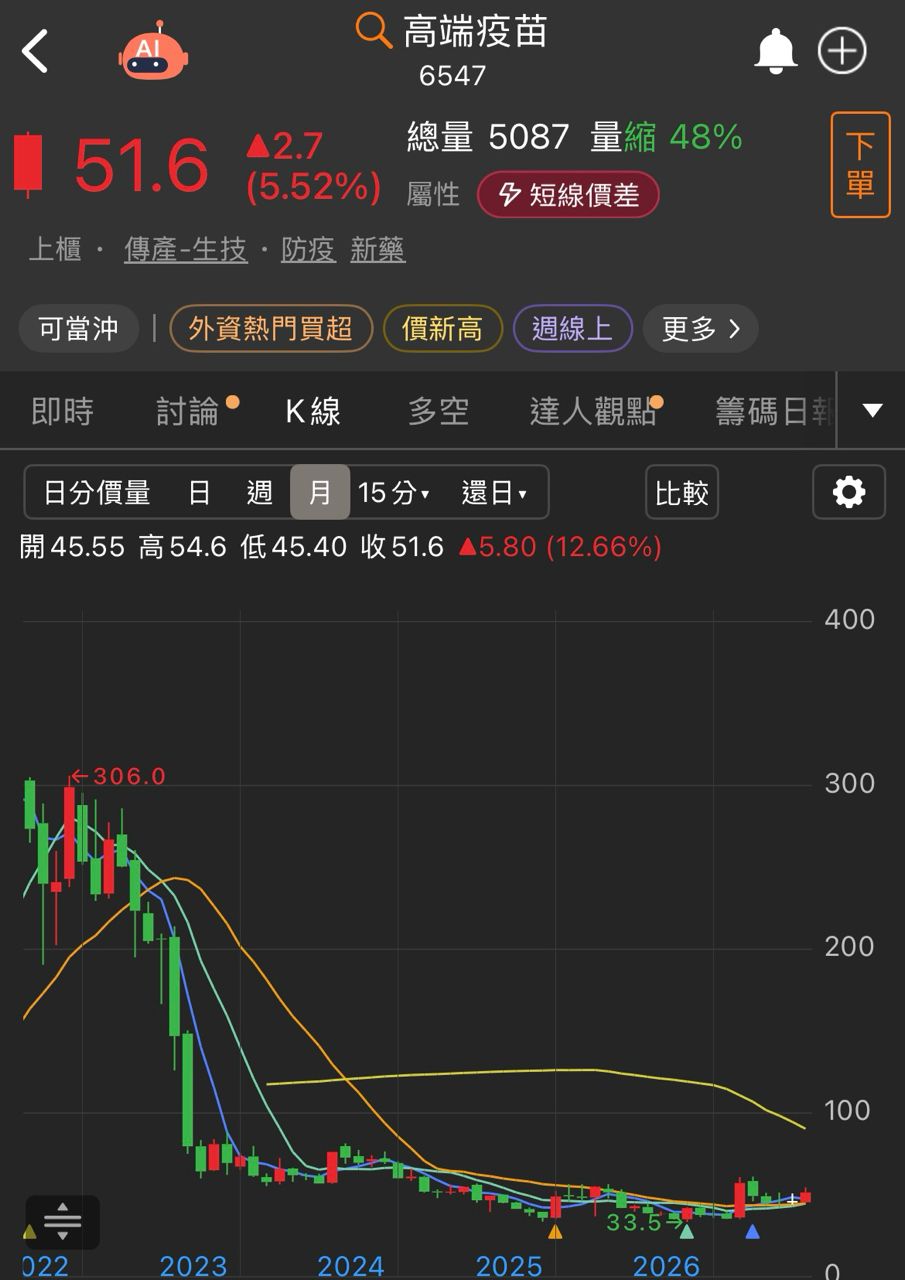Image resolution: width=905 pixels, height=1280 pixels.
Task: Open the 防疫 category link
Action: 308,250
